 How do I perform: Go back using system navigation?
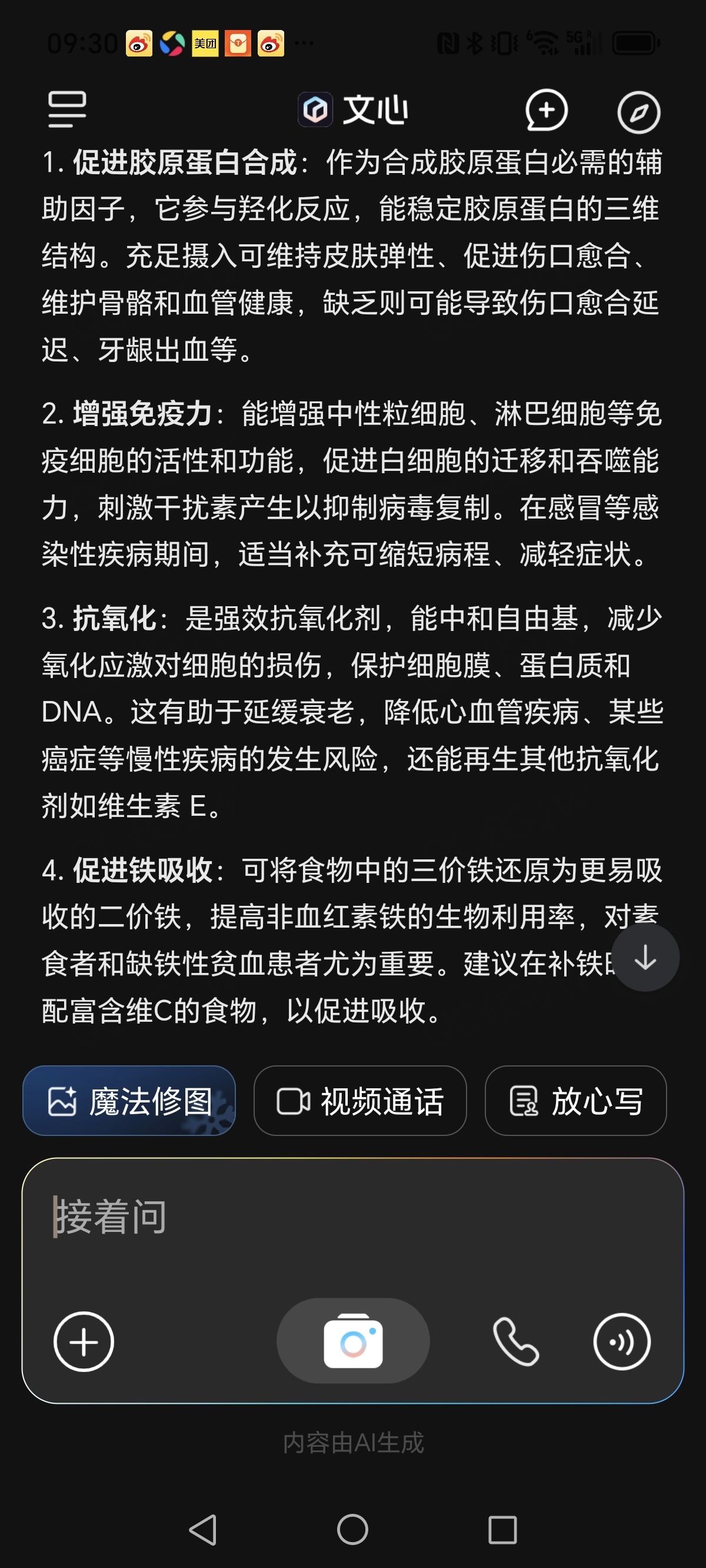click(x=204, y=1529)
